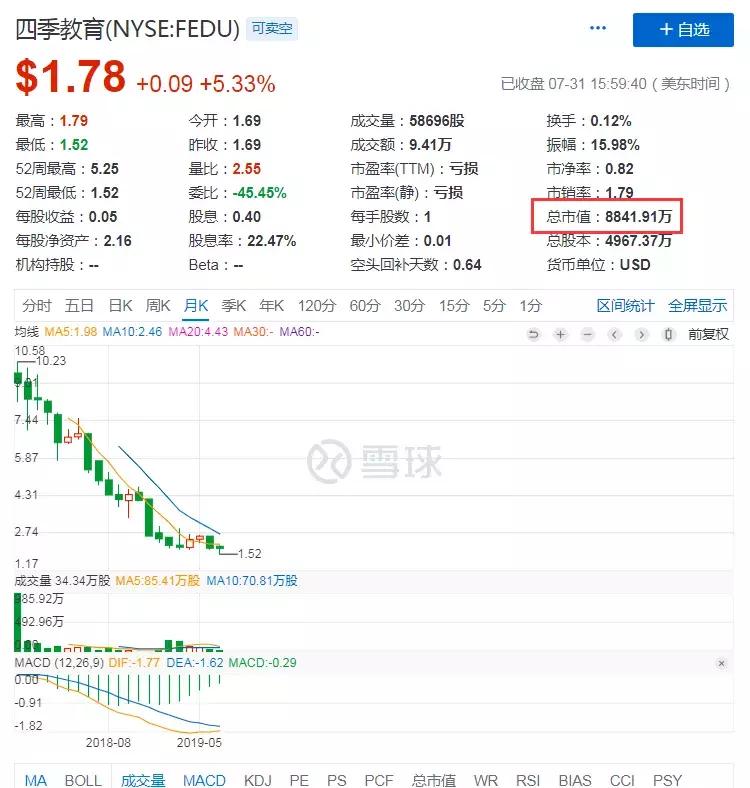The width and height of the screenshot is (750, 788).
Task: Zoom in on the chart with plus icon
Action: pyautogui.click(x=562, y=336)
